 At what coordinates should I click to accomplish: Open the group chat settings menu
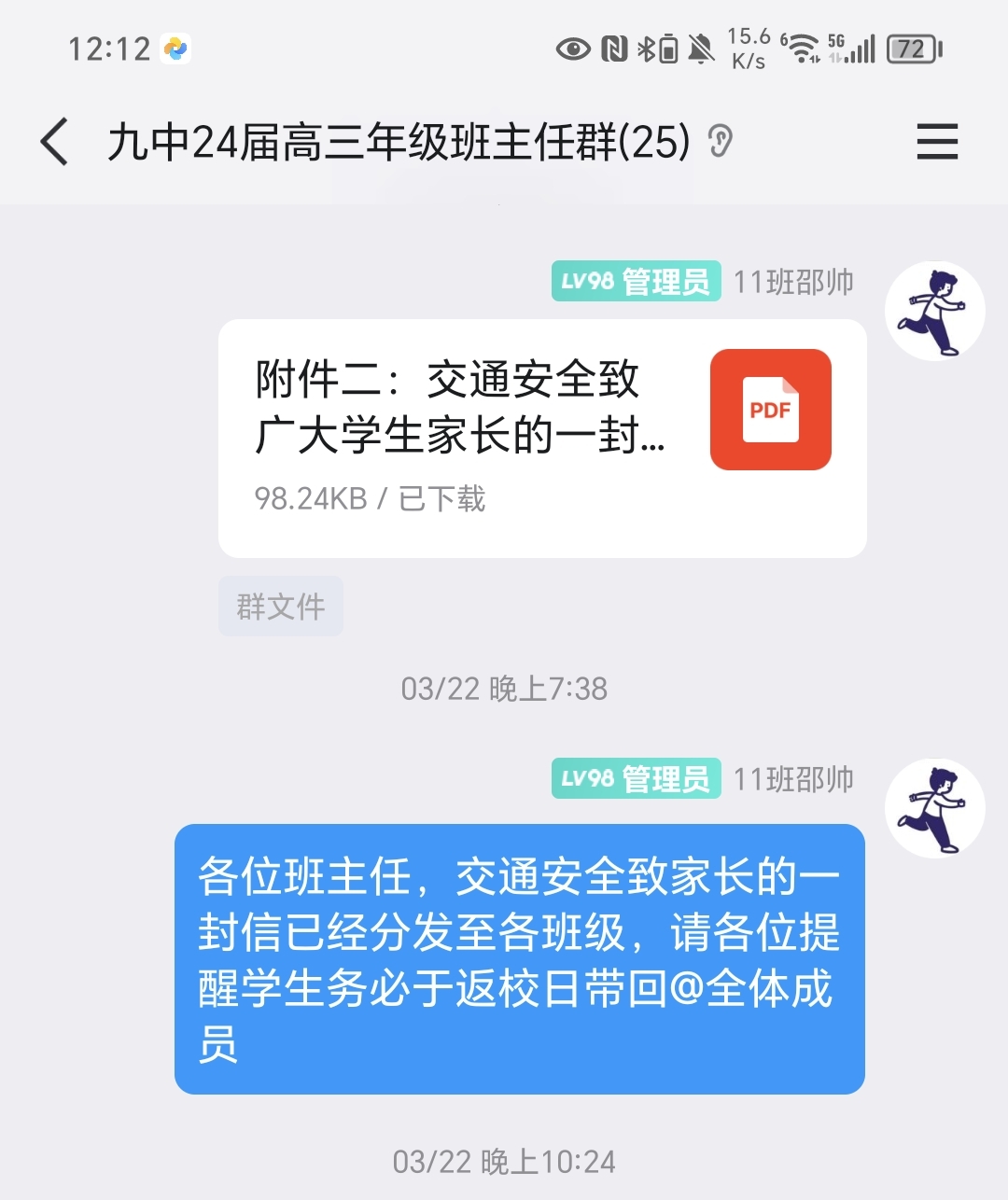[x=937, y=142]
